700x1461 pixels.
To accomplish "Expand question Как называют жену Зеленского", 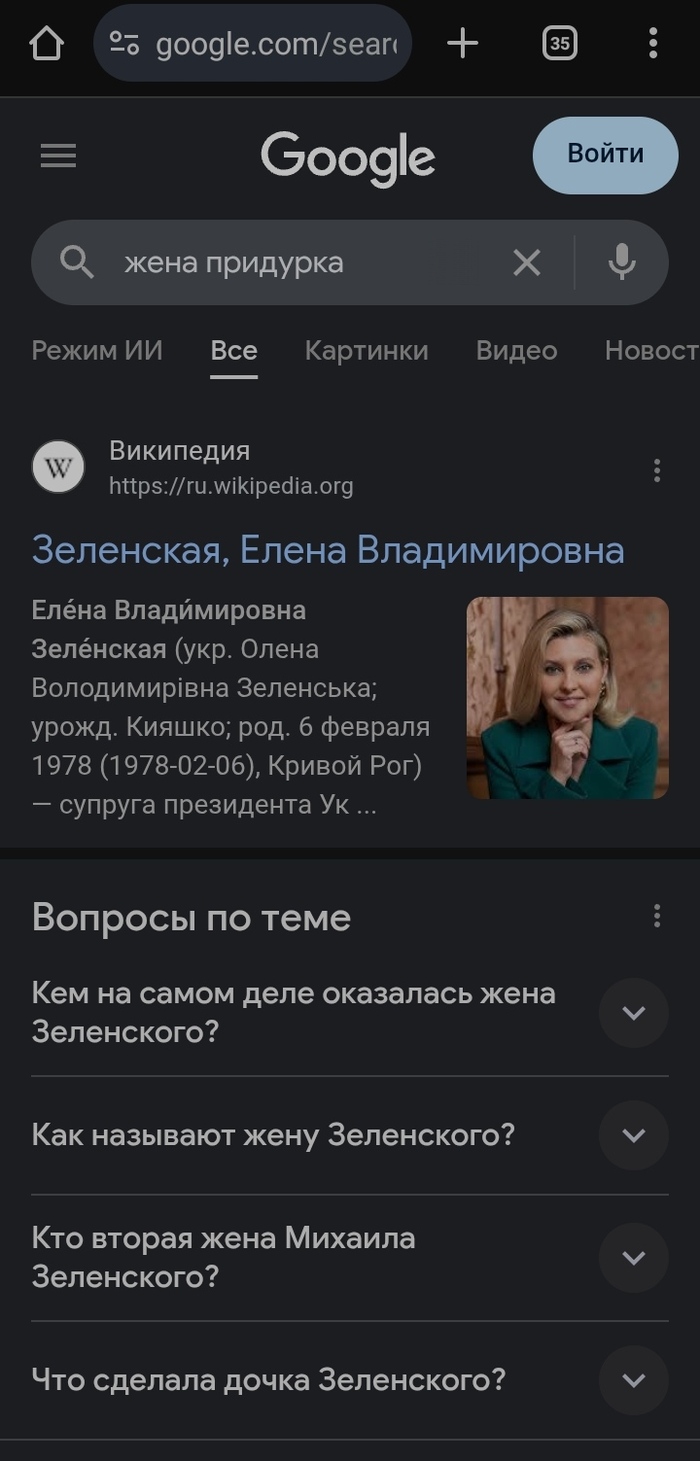I will tap(633, 1136).
